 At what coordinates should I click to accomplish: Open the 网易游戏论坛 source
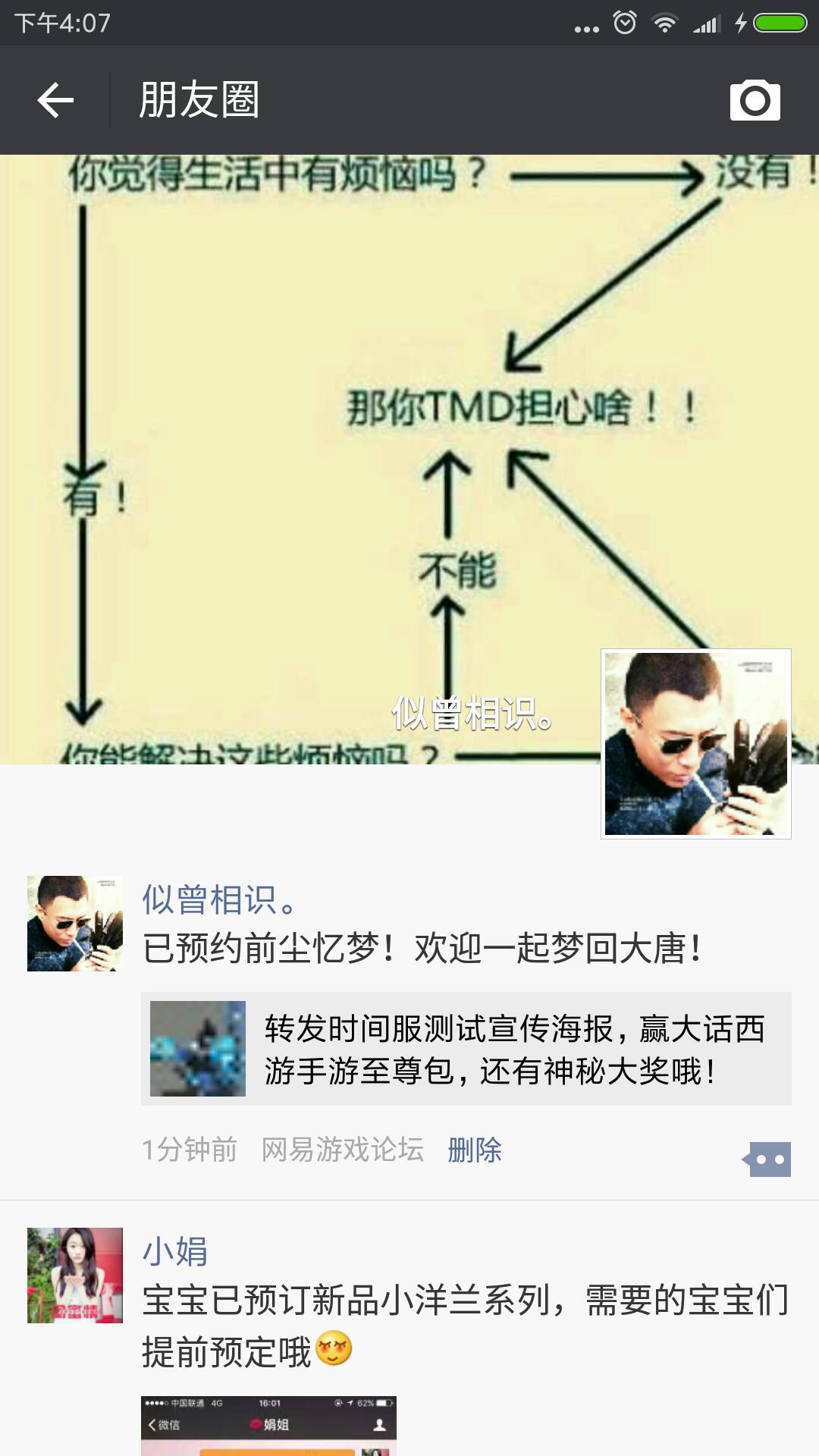342,1150
